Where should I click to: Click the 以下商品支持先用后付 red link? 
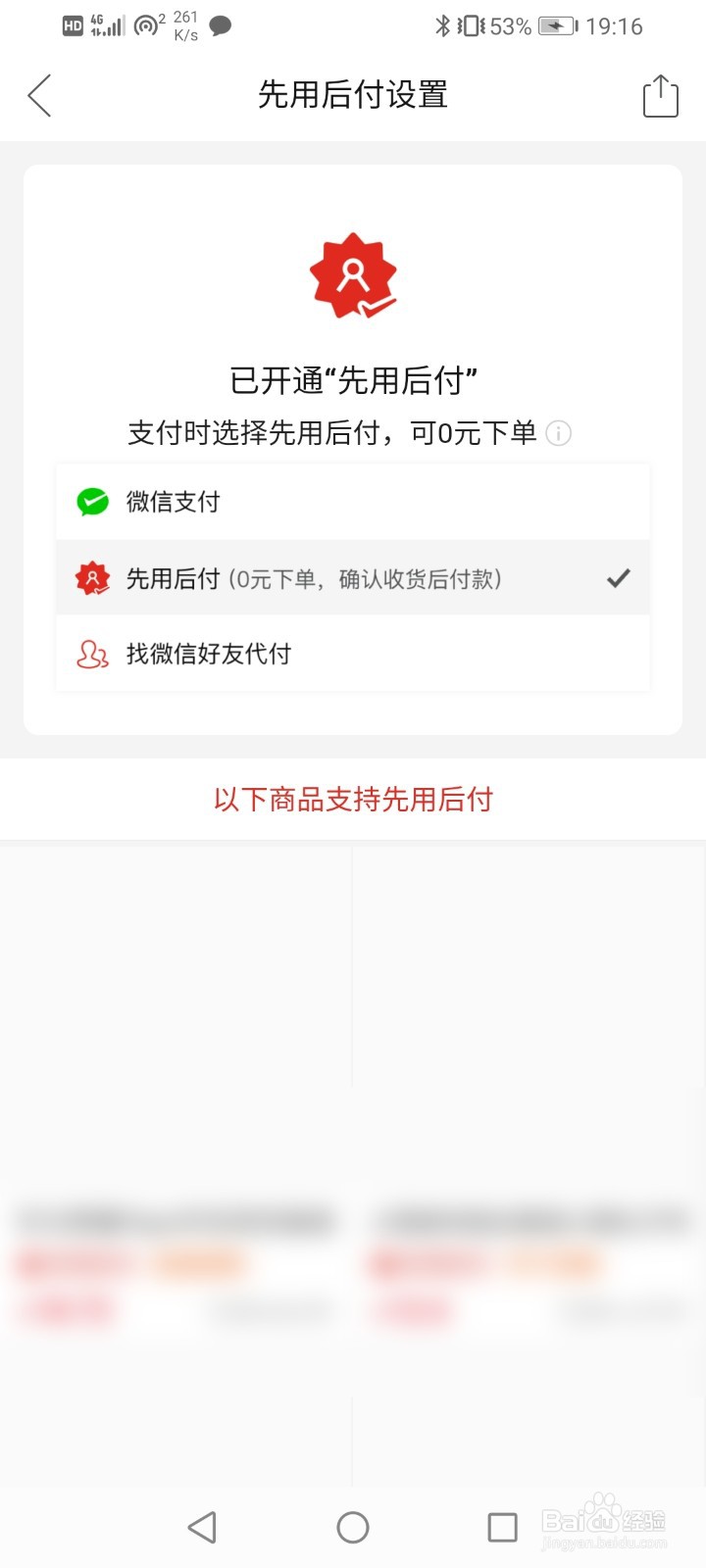point(353,799)
